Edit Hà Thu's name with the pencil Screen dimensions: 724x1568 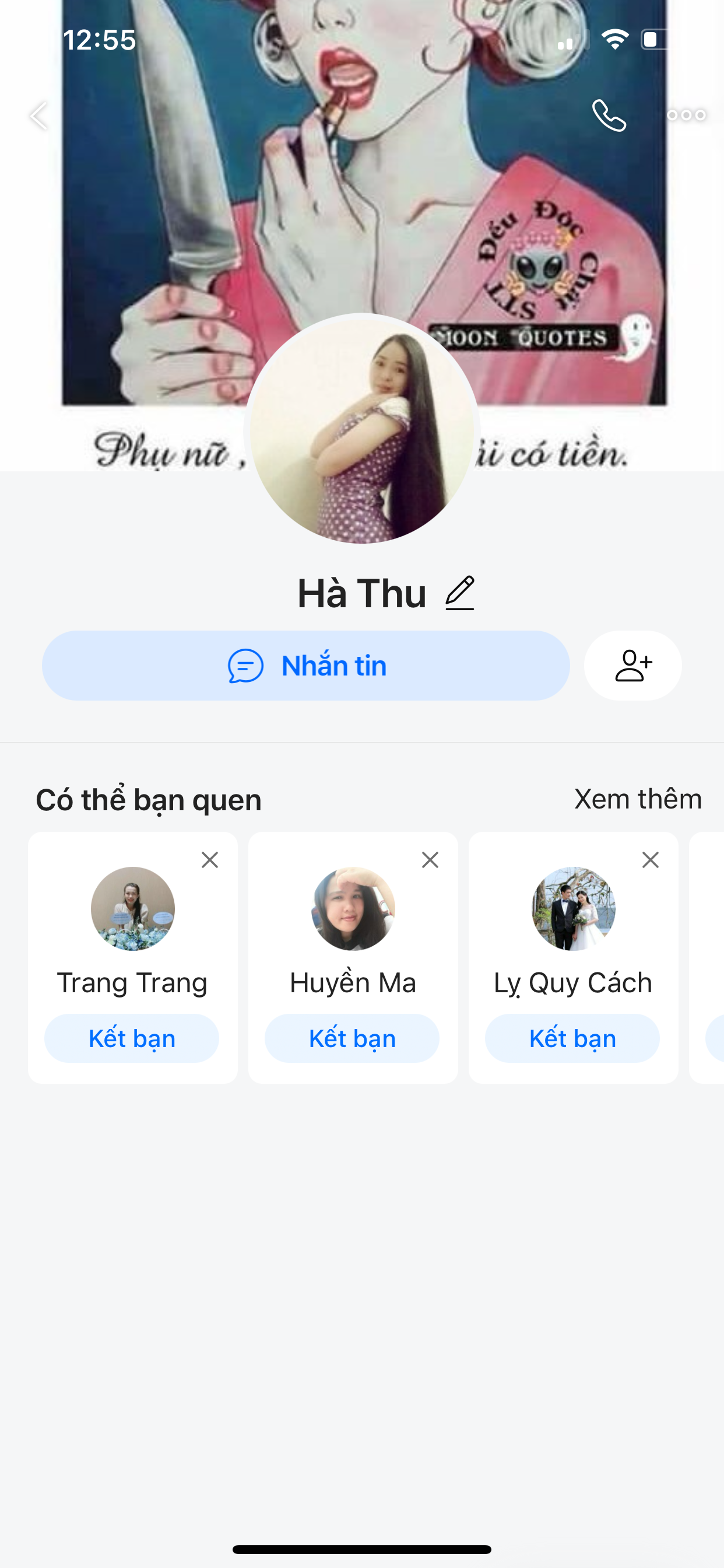460,593
